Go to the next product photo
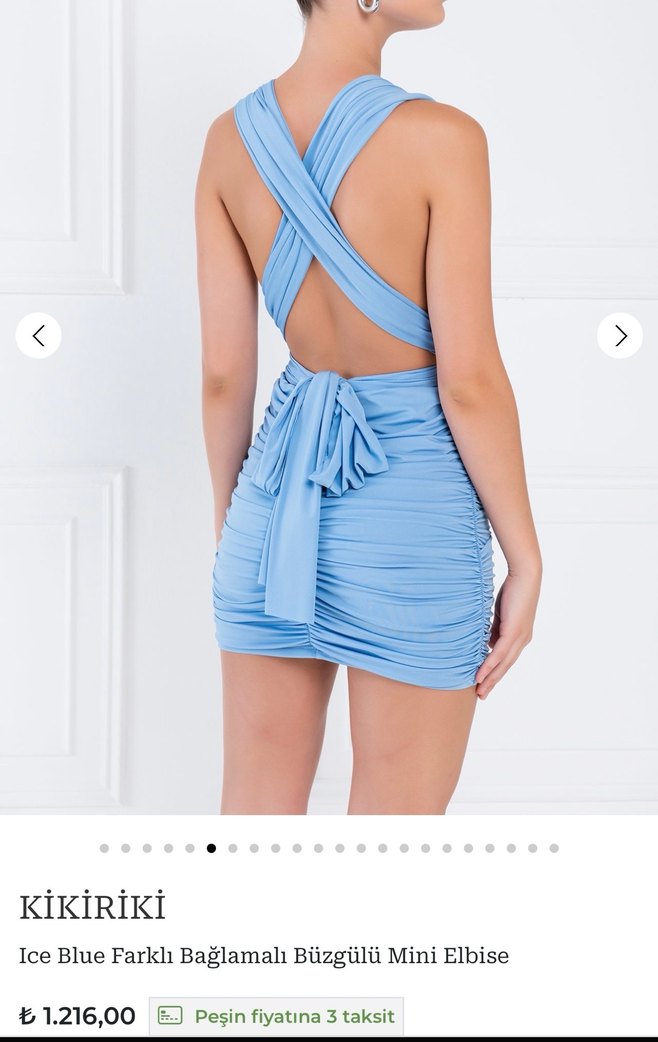The height and width of the screenshot is (1042, 658). 620,336
